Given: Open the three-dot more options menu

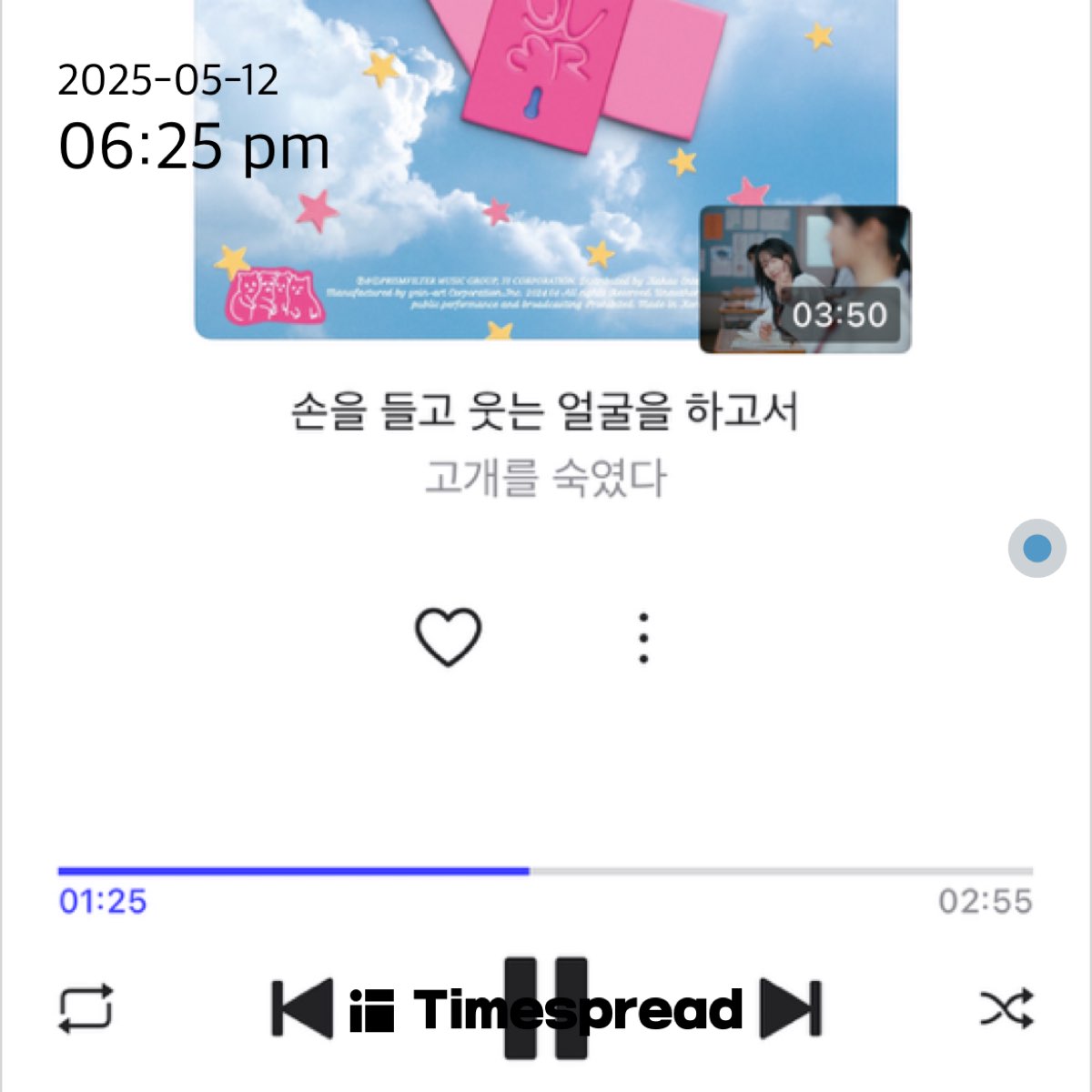Looking at the screenshot, I should pos(643,638).
